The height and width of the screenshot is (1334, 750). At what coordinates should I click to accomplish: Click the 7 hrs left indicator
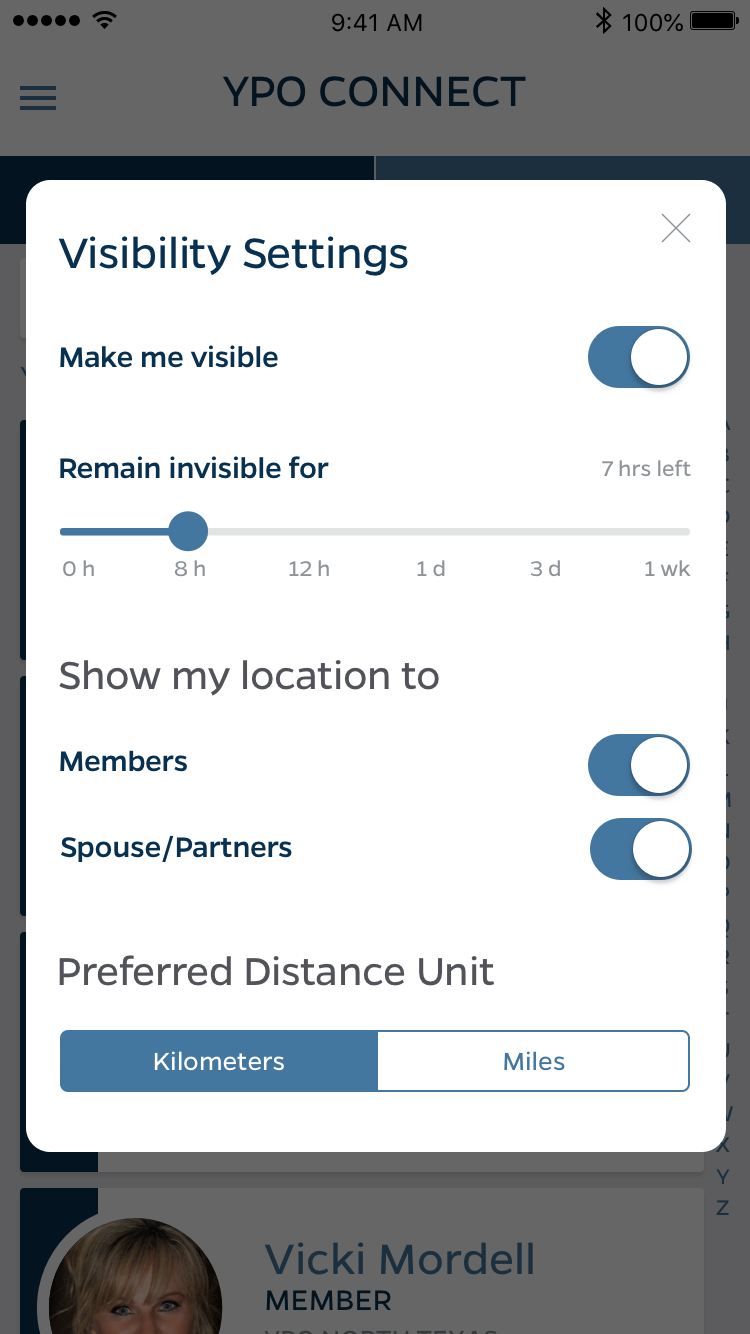645,468
